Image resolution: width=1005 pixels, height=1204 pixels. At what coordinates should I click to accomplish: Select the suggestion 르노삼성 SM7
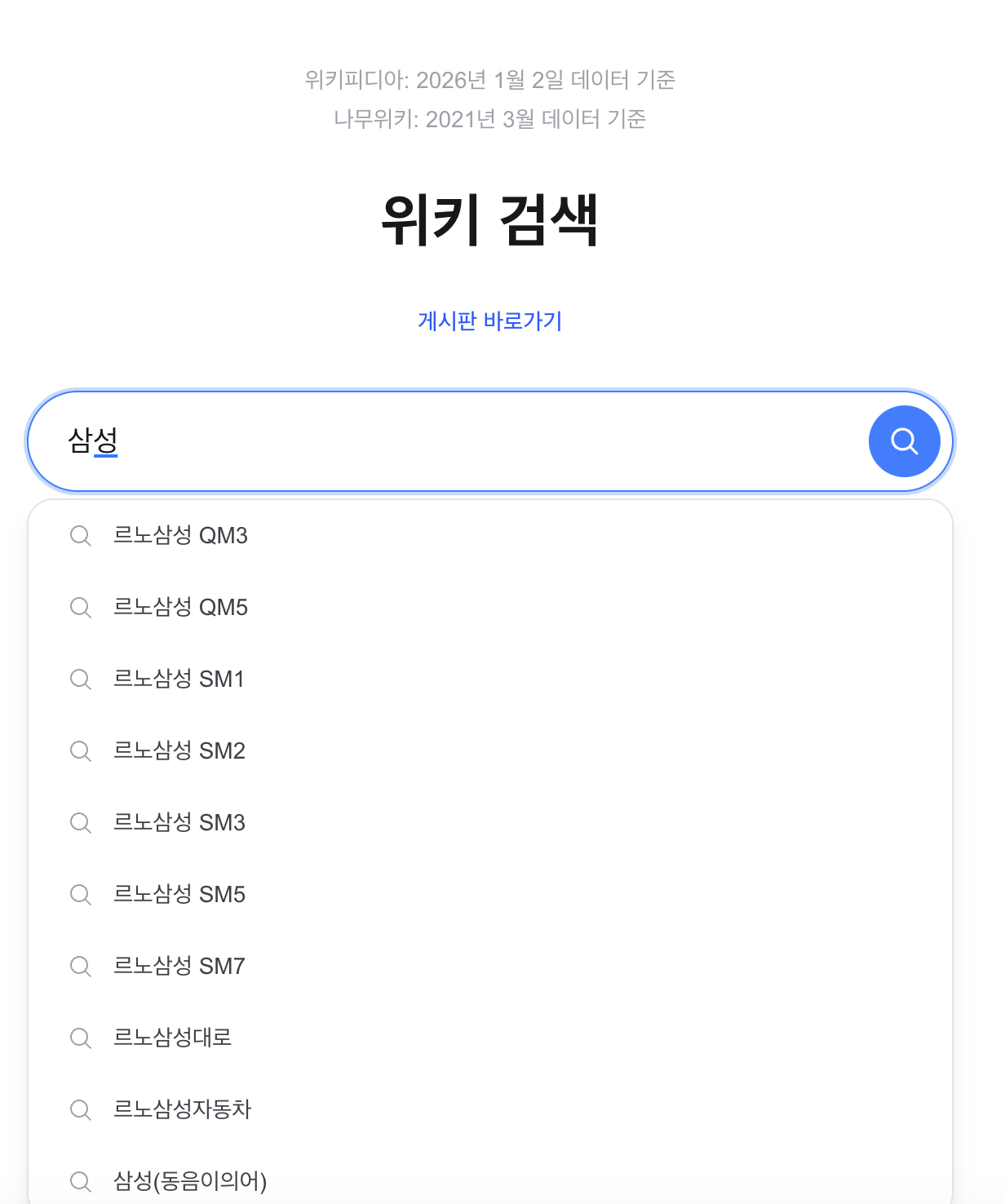coord(179,966)
